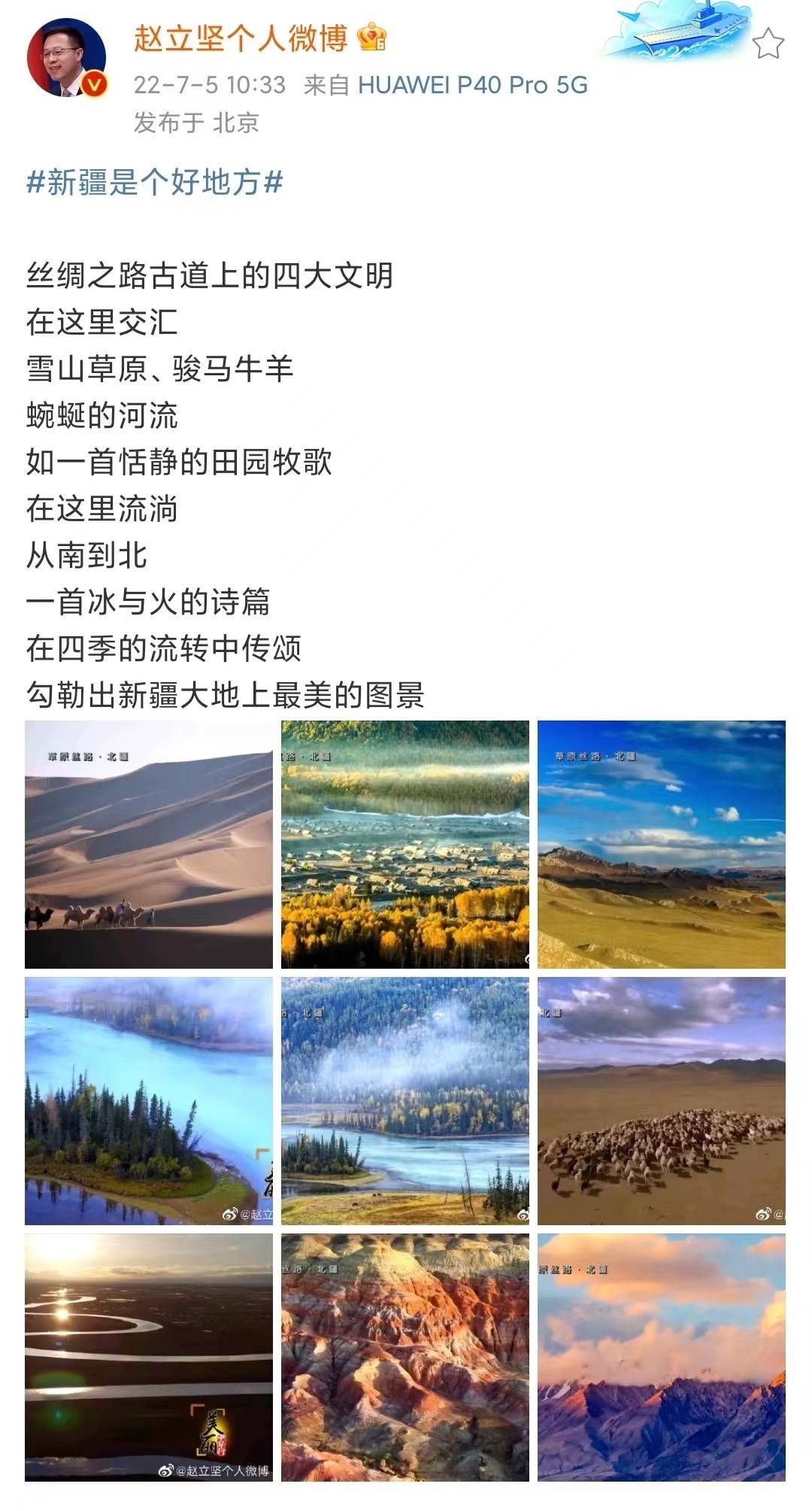View the desert camel caravan photo
Image resolution: width=812 pixels, height=1511 pixels.
click(149, 844)
